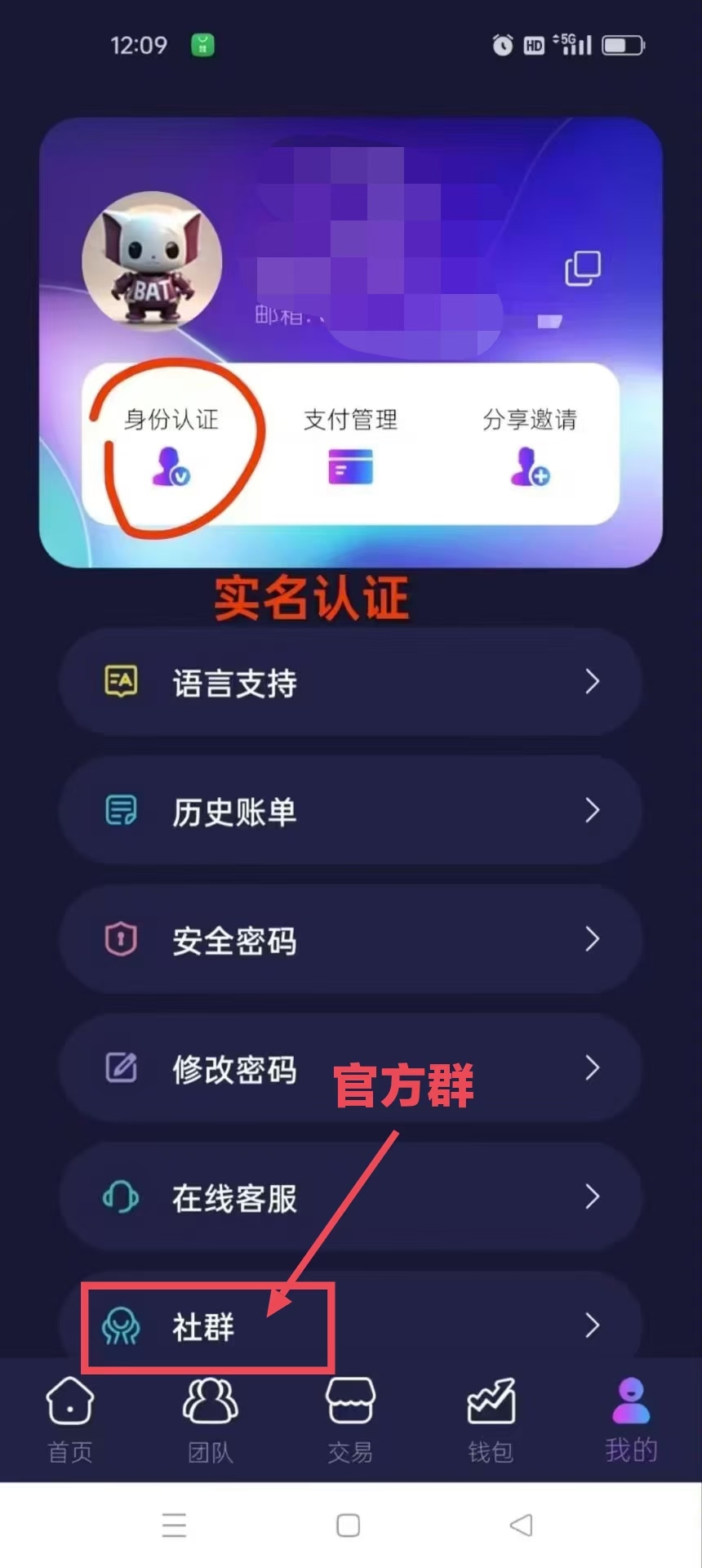Open 身份认证 identity verification
This screenshot has width=702, height=1568.
pyautogui.click(x=171, y=445)
